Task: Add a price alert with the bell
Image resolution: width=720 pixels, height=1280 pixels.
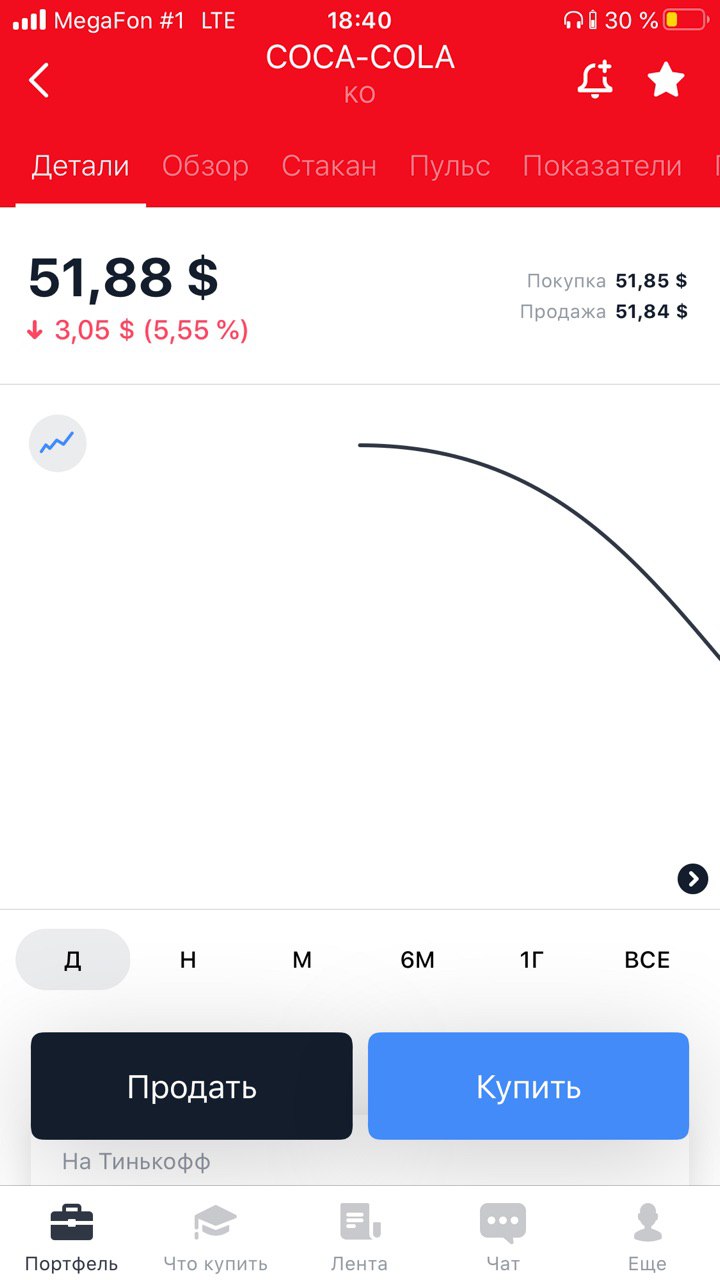Action: point(595,80)
